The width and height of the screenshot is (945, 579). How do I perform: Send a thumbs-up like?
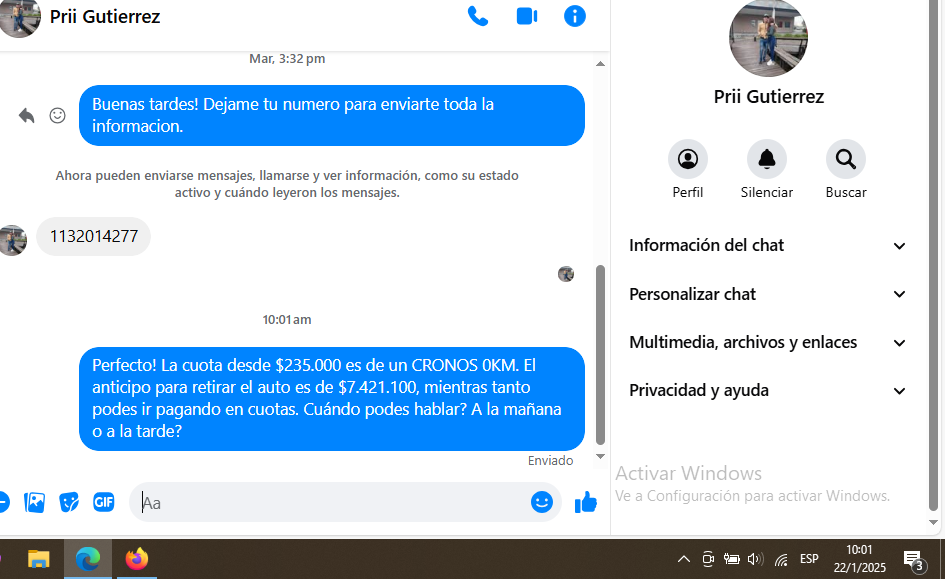point(586,502)
